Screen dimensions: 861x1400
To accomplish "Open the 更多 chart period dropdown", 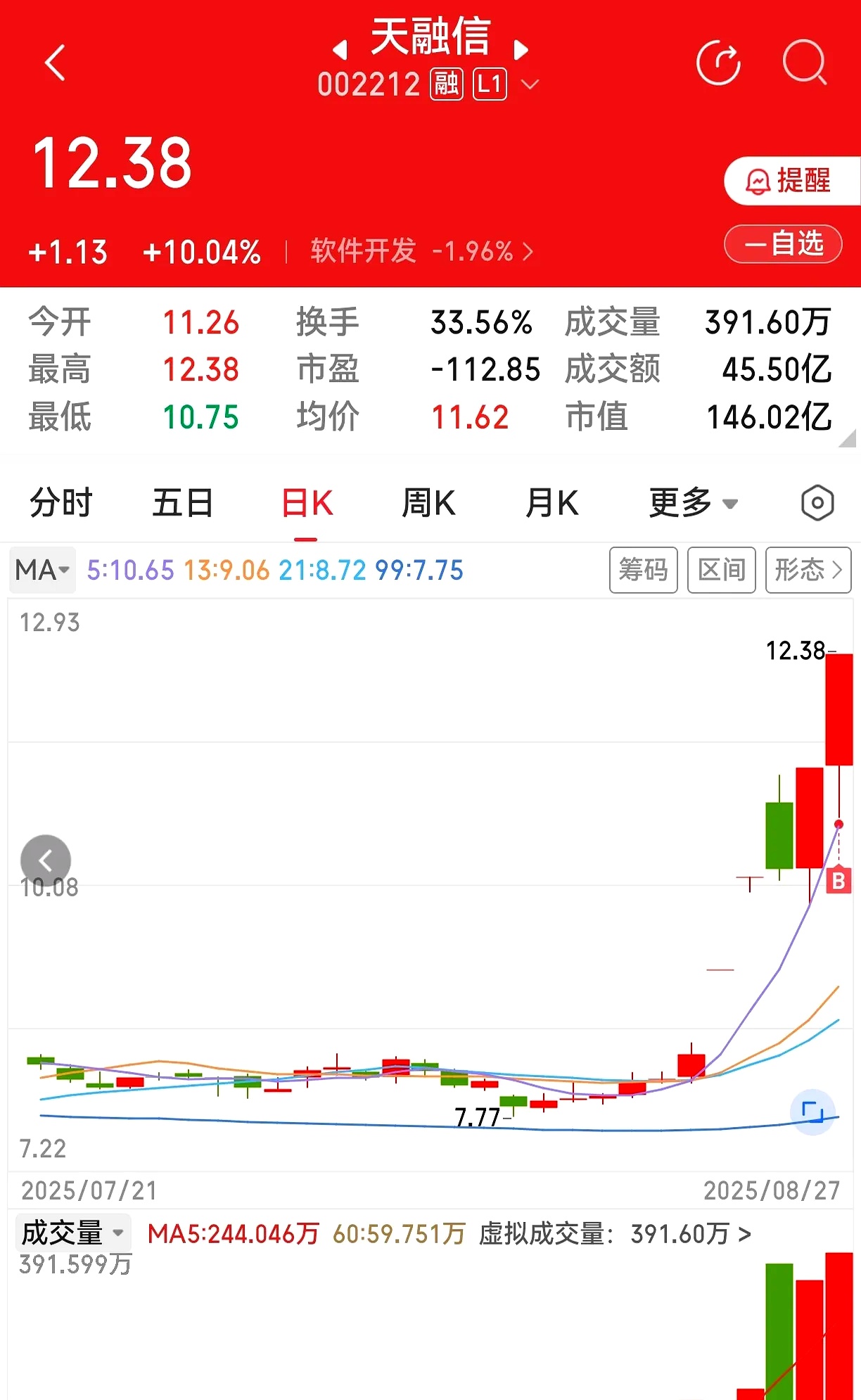I will pos(691,502).
